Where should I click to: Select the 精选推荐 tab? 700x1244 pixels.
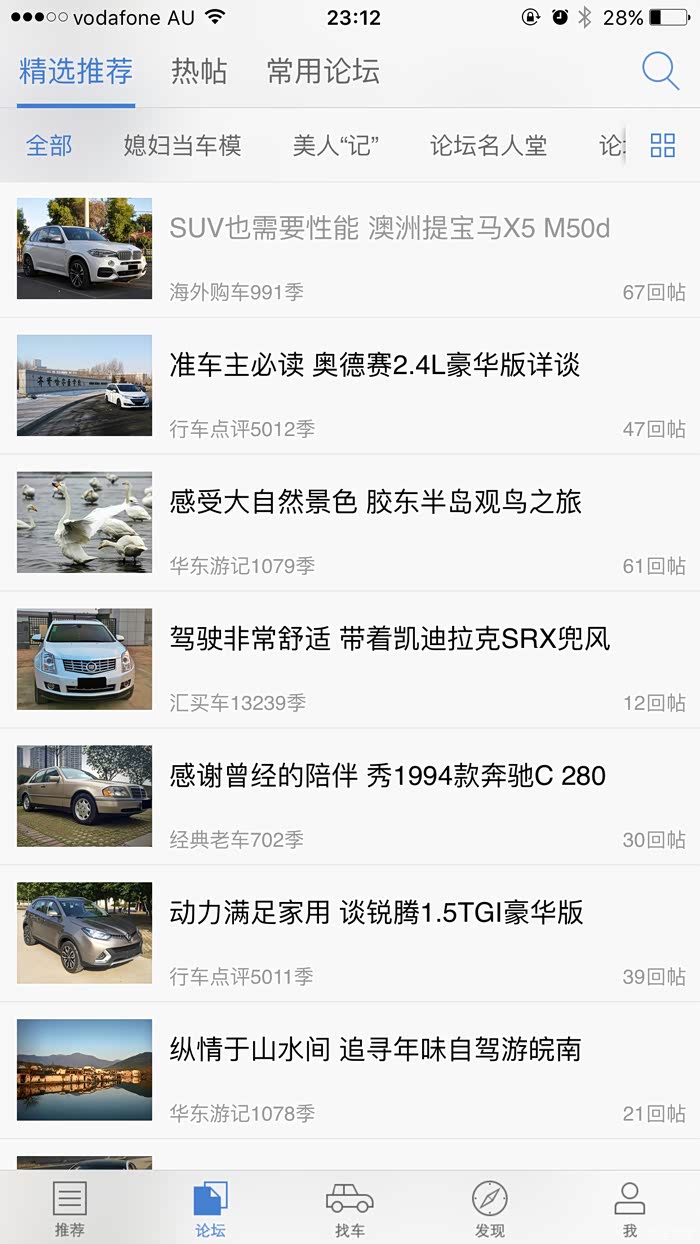[76, 72]
